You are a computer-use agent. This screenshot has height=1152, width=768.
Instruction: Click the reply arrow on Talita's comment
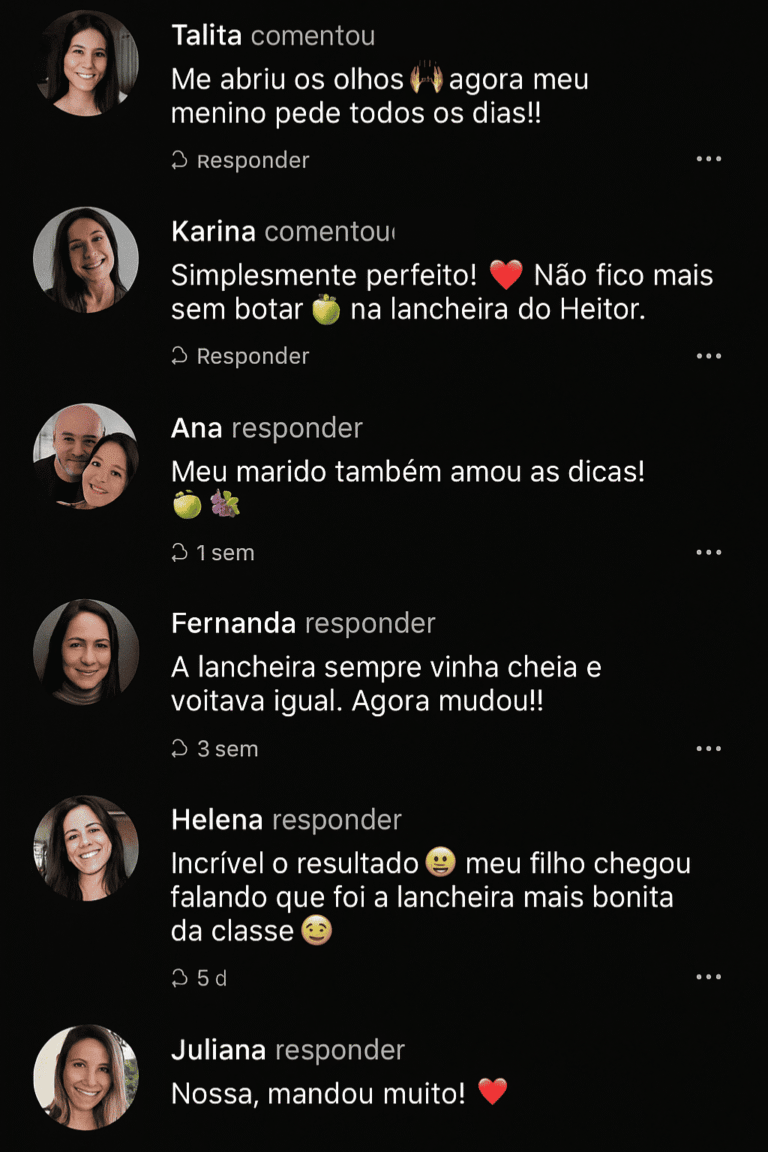click(180, 160)
